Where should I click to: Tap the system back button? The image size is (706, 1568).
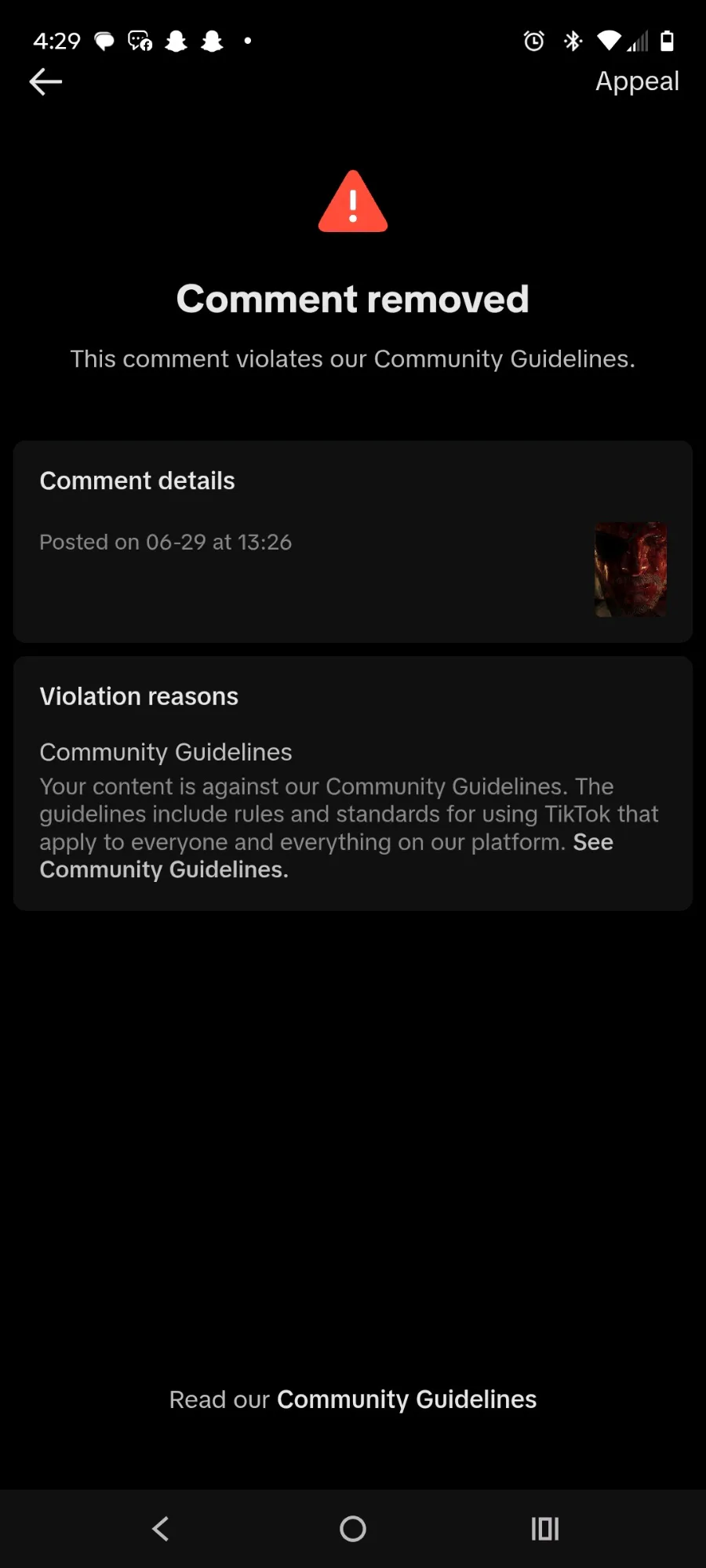(x=161, y=1528)
